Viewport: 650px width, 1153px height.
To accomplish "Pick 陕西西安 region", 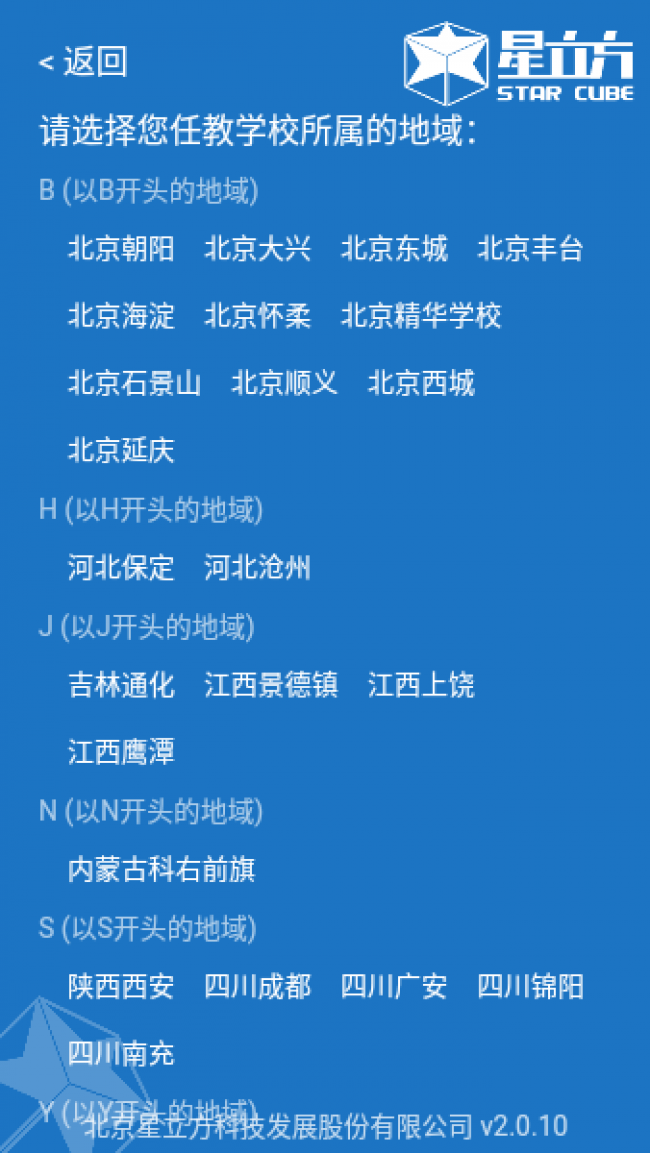I will (121, 987).
